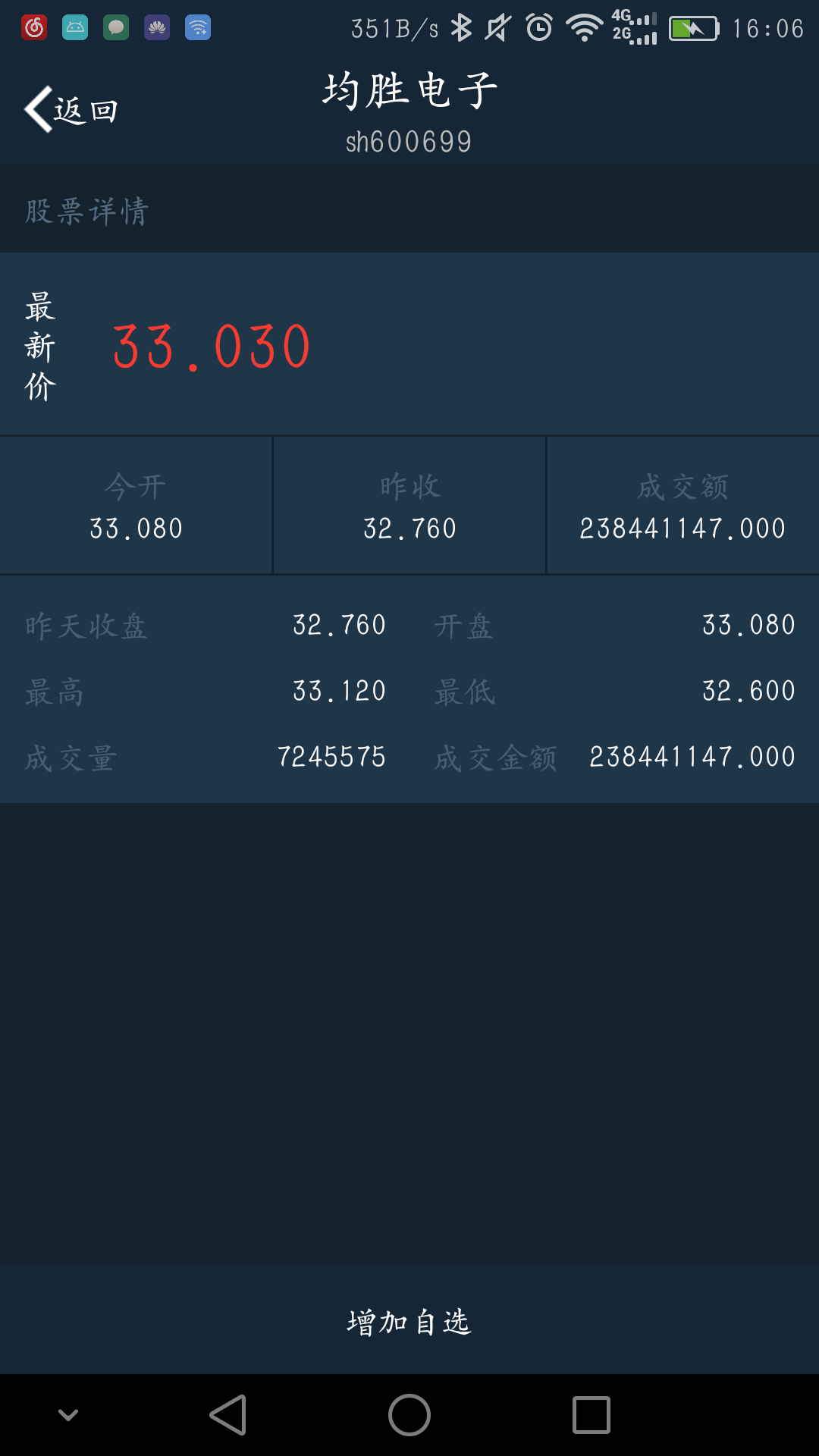Tap the system back triangle
The height and width of the screenshot is (1456, 819).
(228, 1415)
